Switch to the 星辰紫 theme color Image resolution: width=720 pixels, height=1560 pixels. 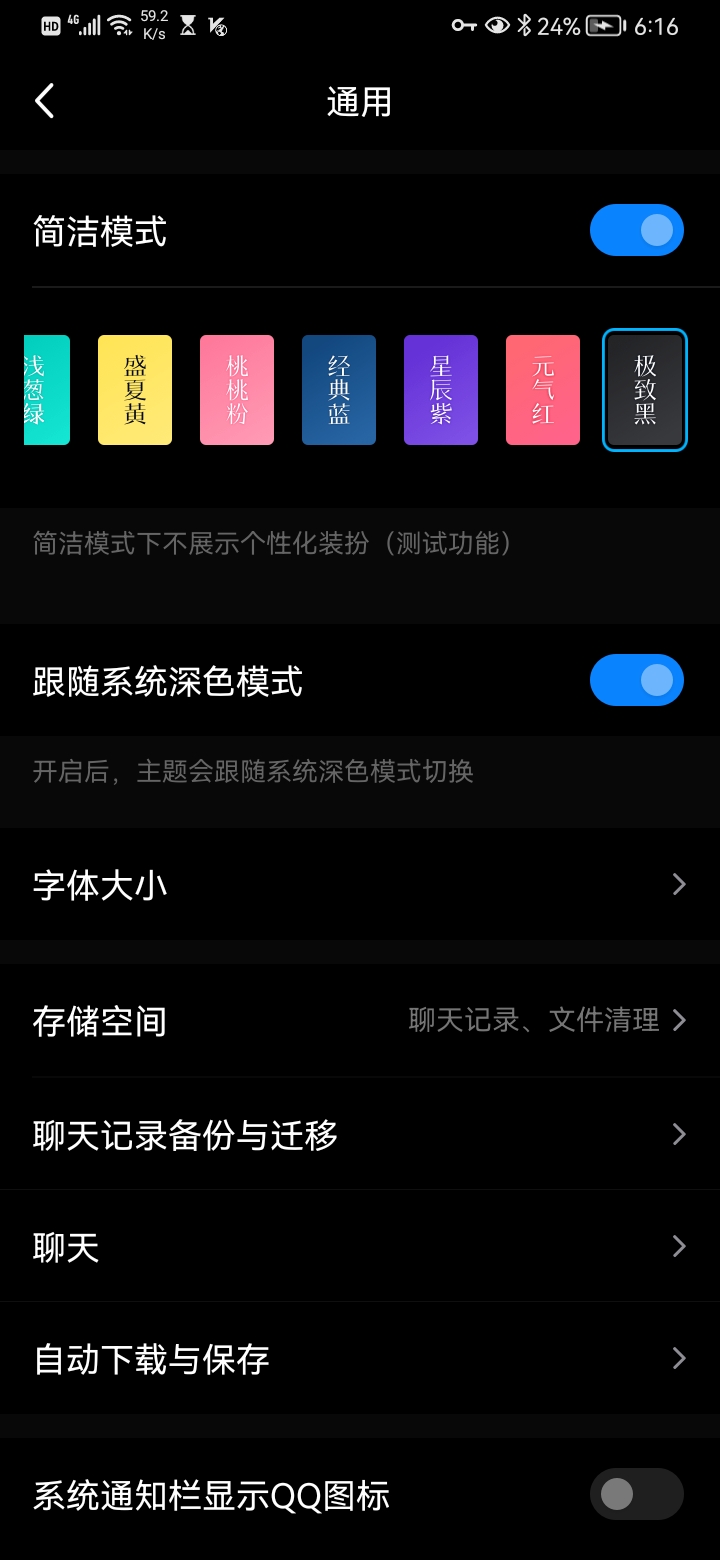click(x=441, y=390)
